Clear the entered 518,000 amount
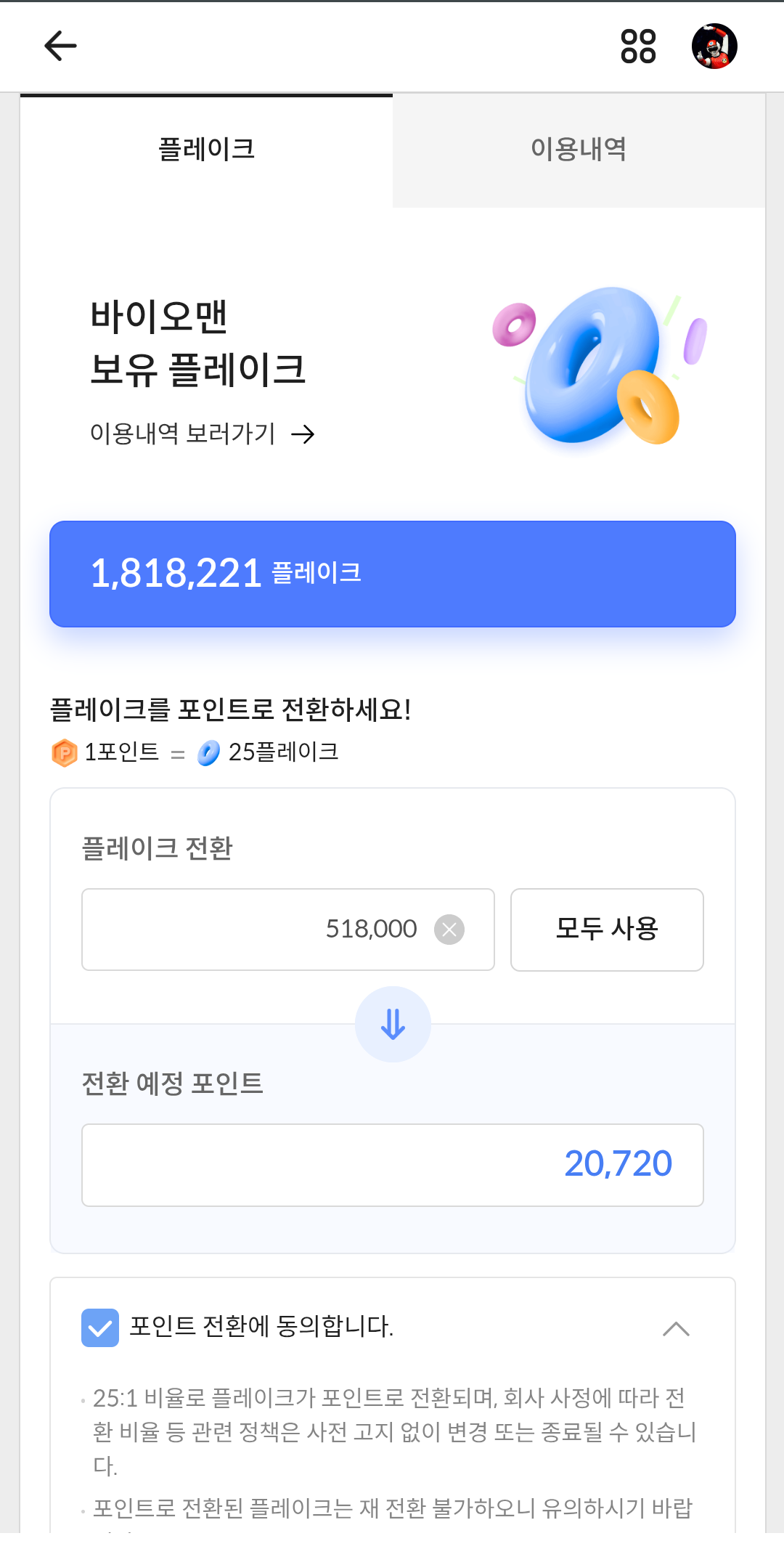Image resolution: width=784 pixels, height=1549 pixels. point(449,929)
